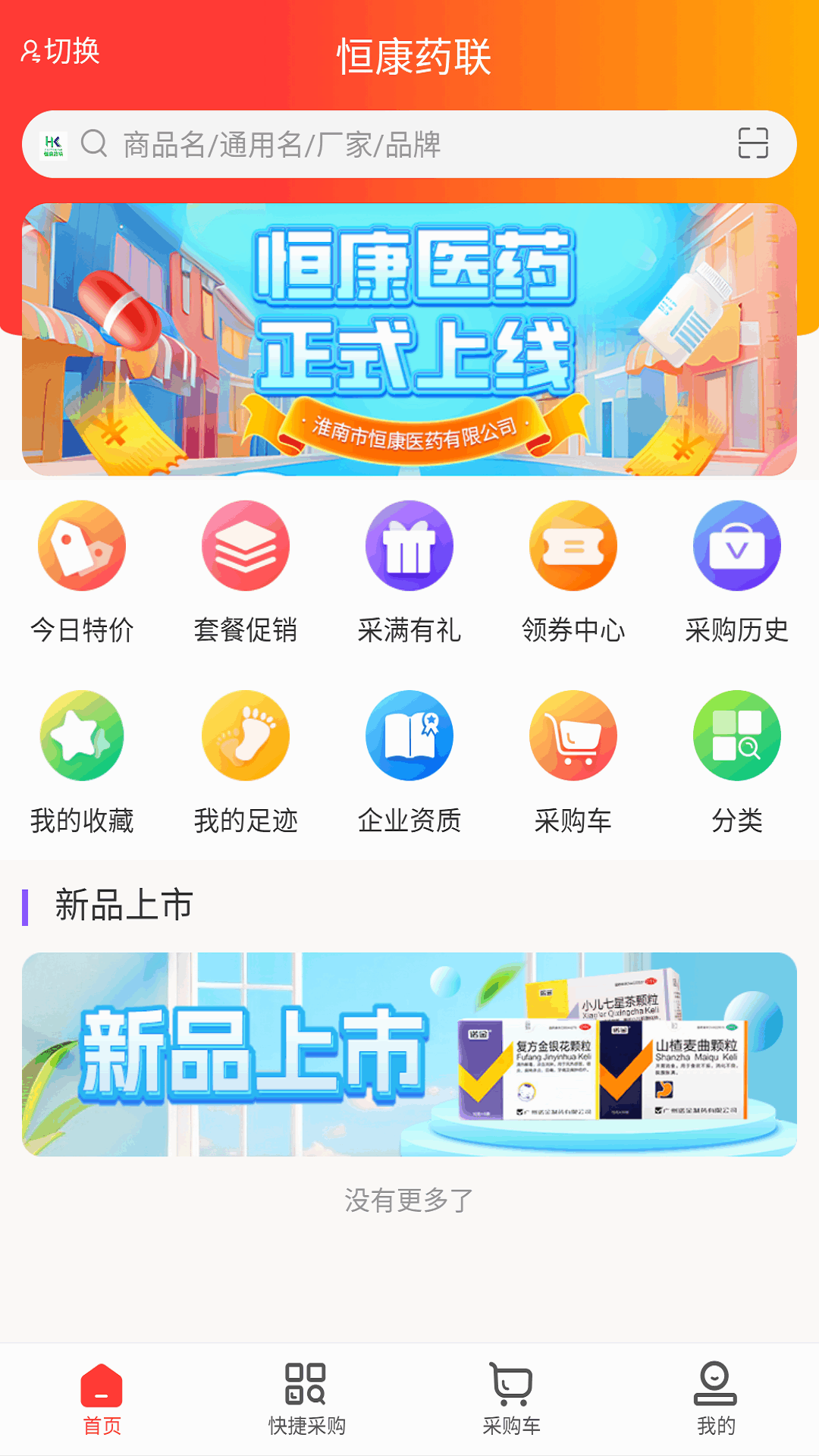The image size is (819, 1456).
Task: Open 我的收藏 favorites
Action: pyautogui.click(x=82, y=762)
